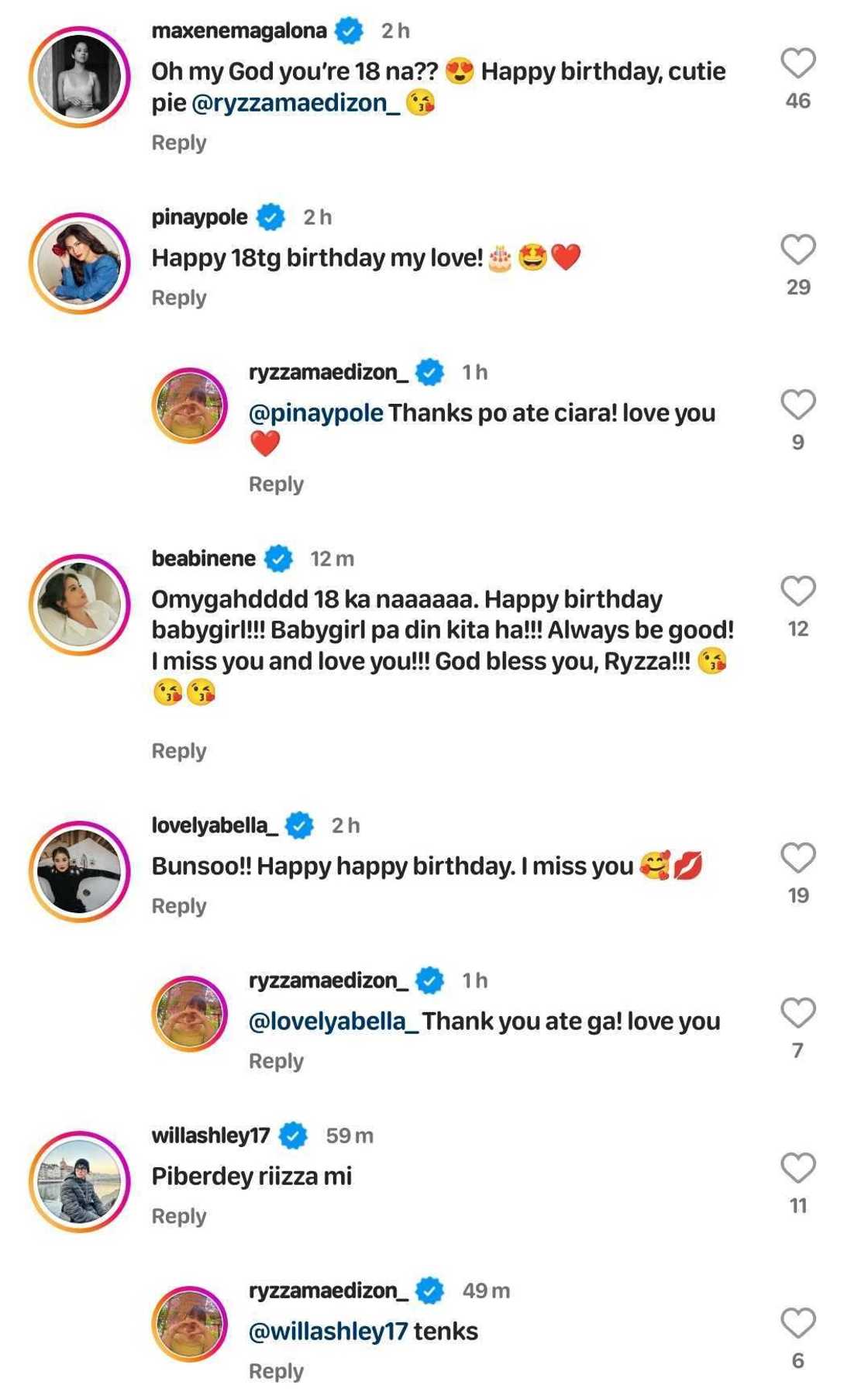View maxenemagalona's profile picture
Image resolution: width=868 pixels, height=1399 pixels.
tap(79, 76)
